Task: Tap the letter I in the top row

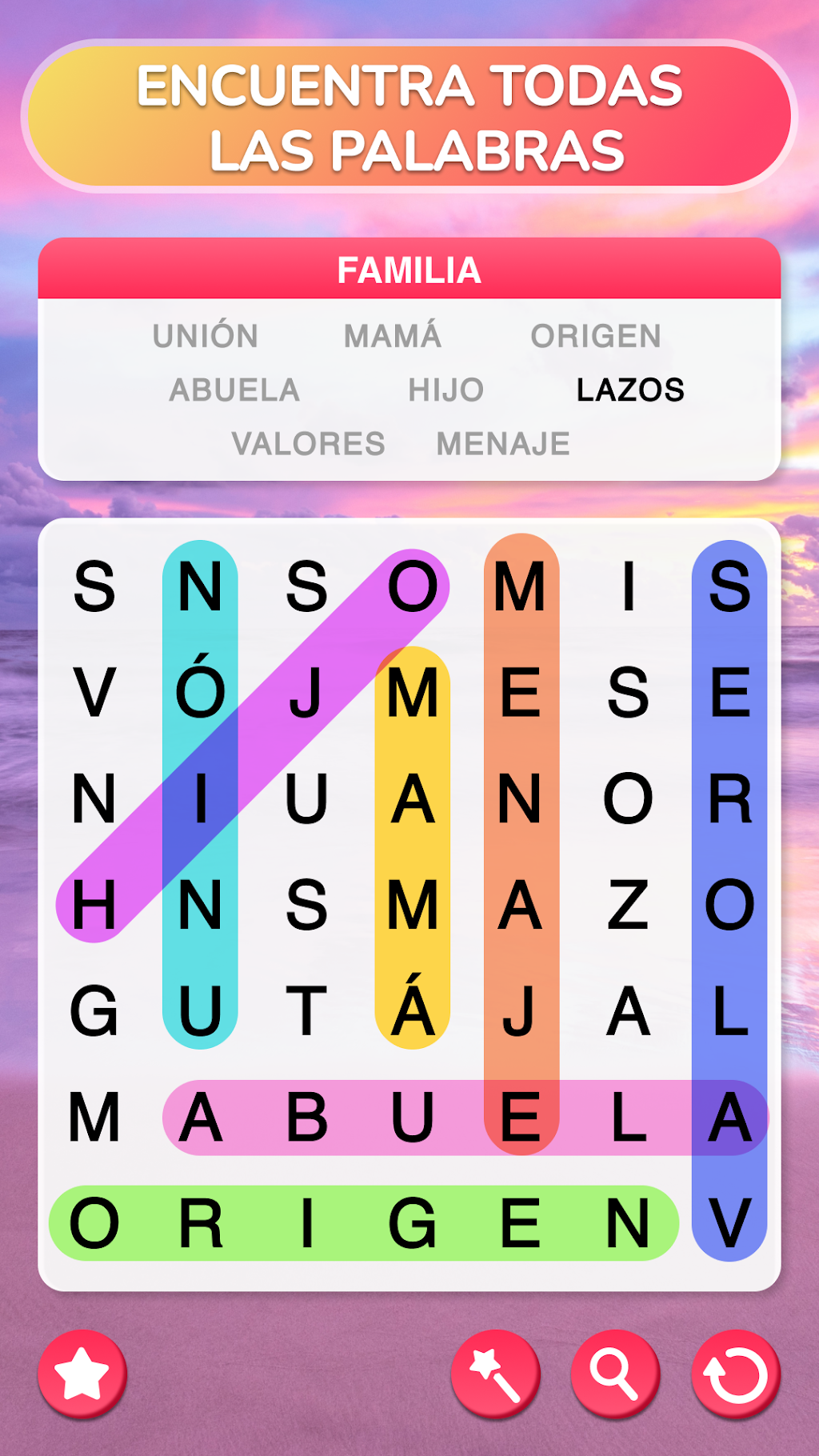Action: pyautogui.click(x=629, y=586)
